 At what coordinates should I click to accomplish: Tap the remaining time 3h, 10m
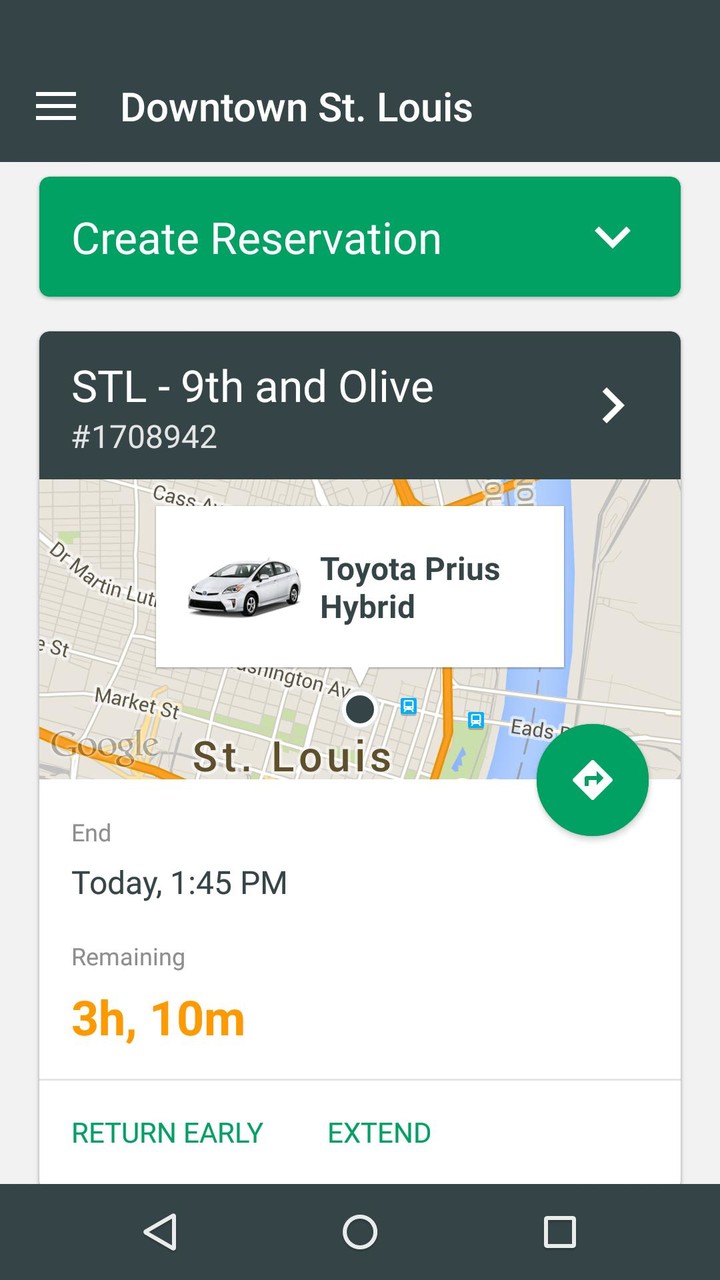tap(157, 1017)
